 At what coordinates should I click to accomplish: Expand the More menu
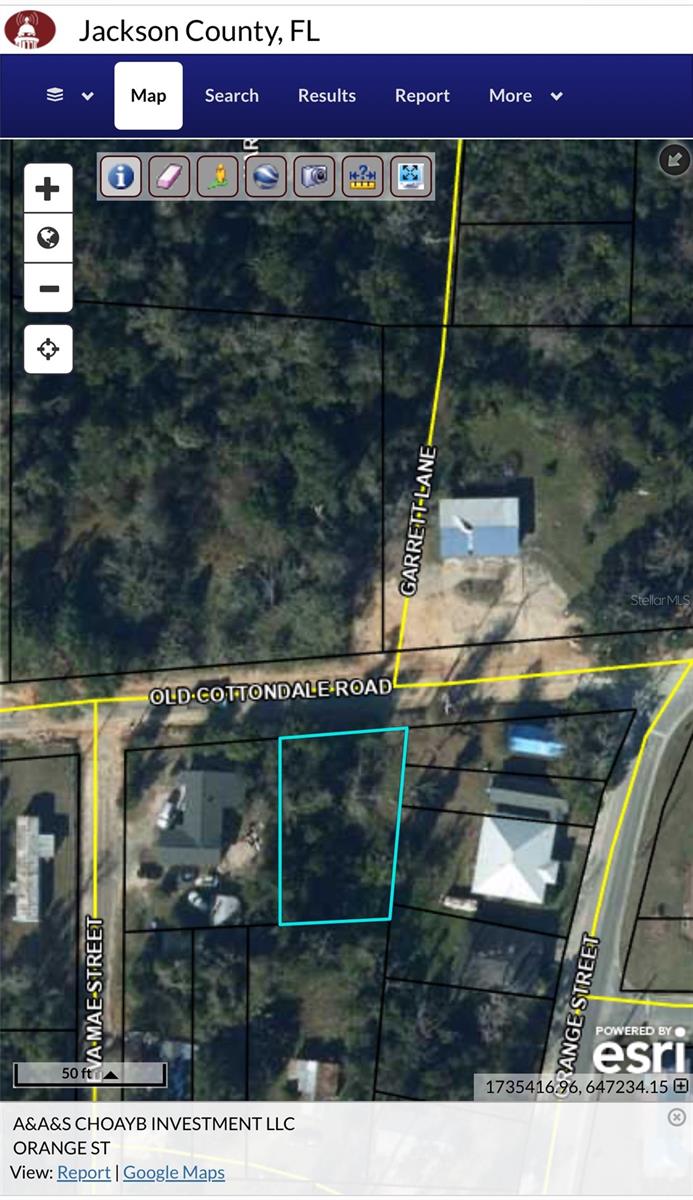[525, 96]
